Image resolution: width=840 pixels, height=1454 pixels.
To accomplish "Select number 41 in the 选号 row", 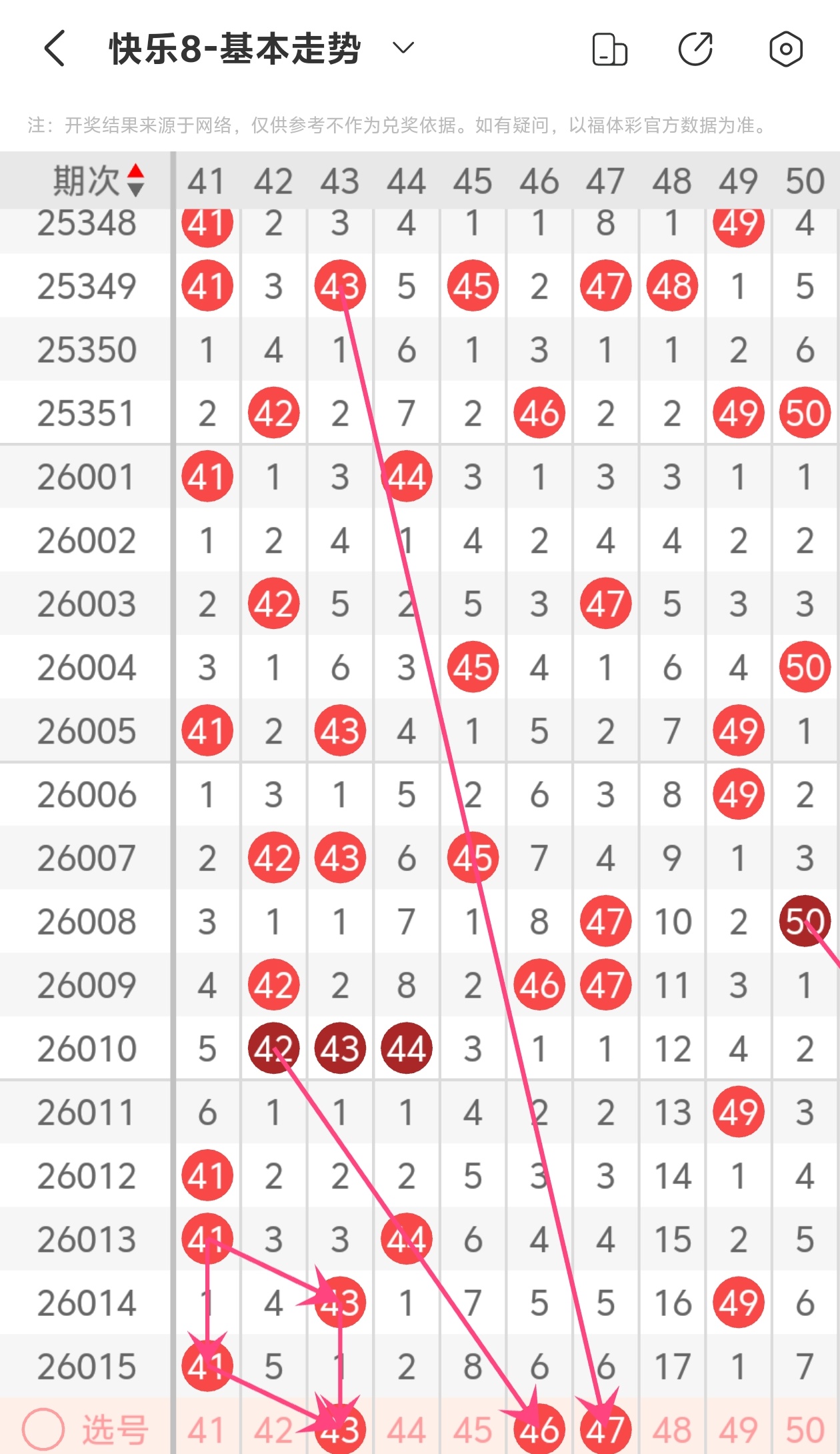I will (x=207, y=1430).
